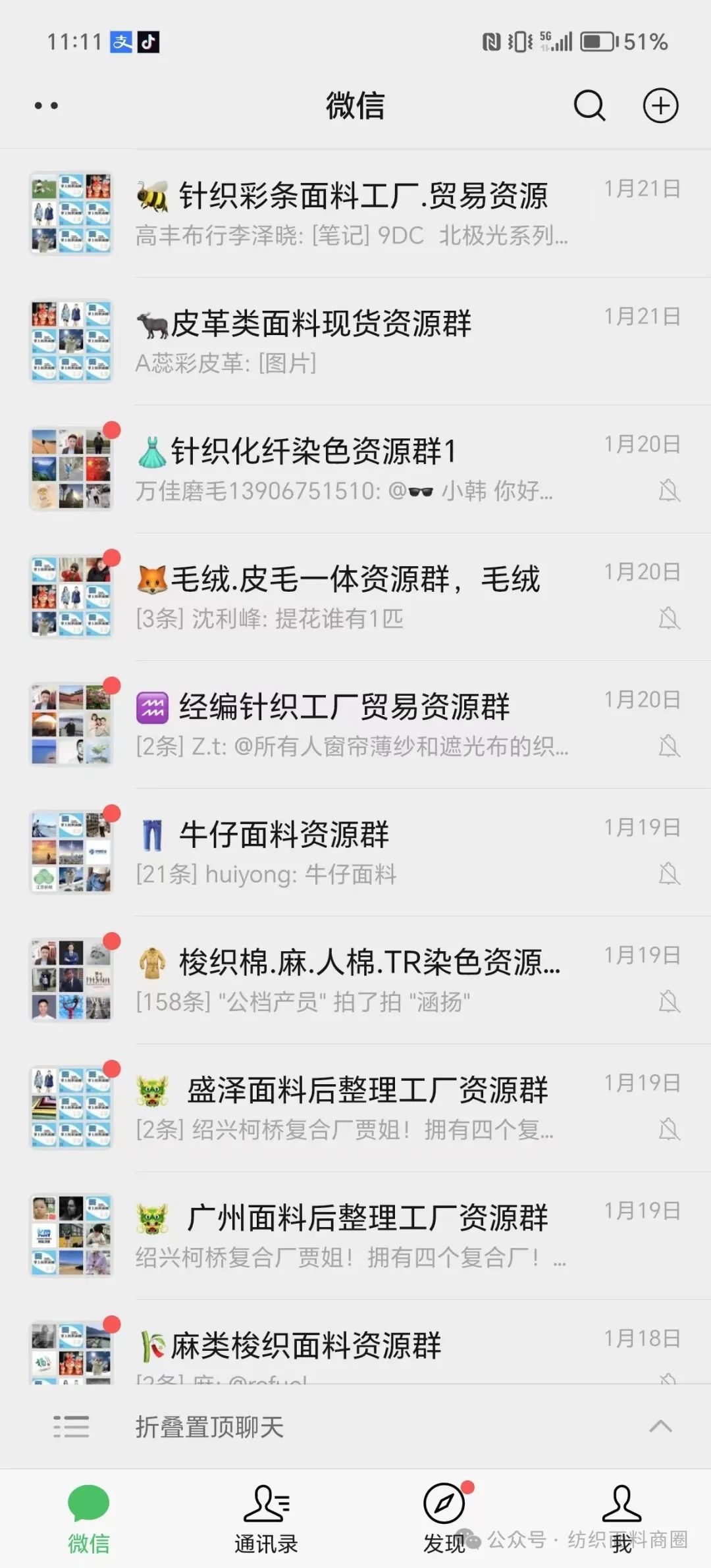Screen dimensions: 711x1568
Task: Open the search magnifier icon
Action: (589, 105)
